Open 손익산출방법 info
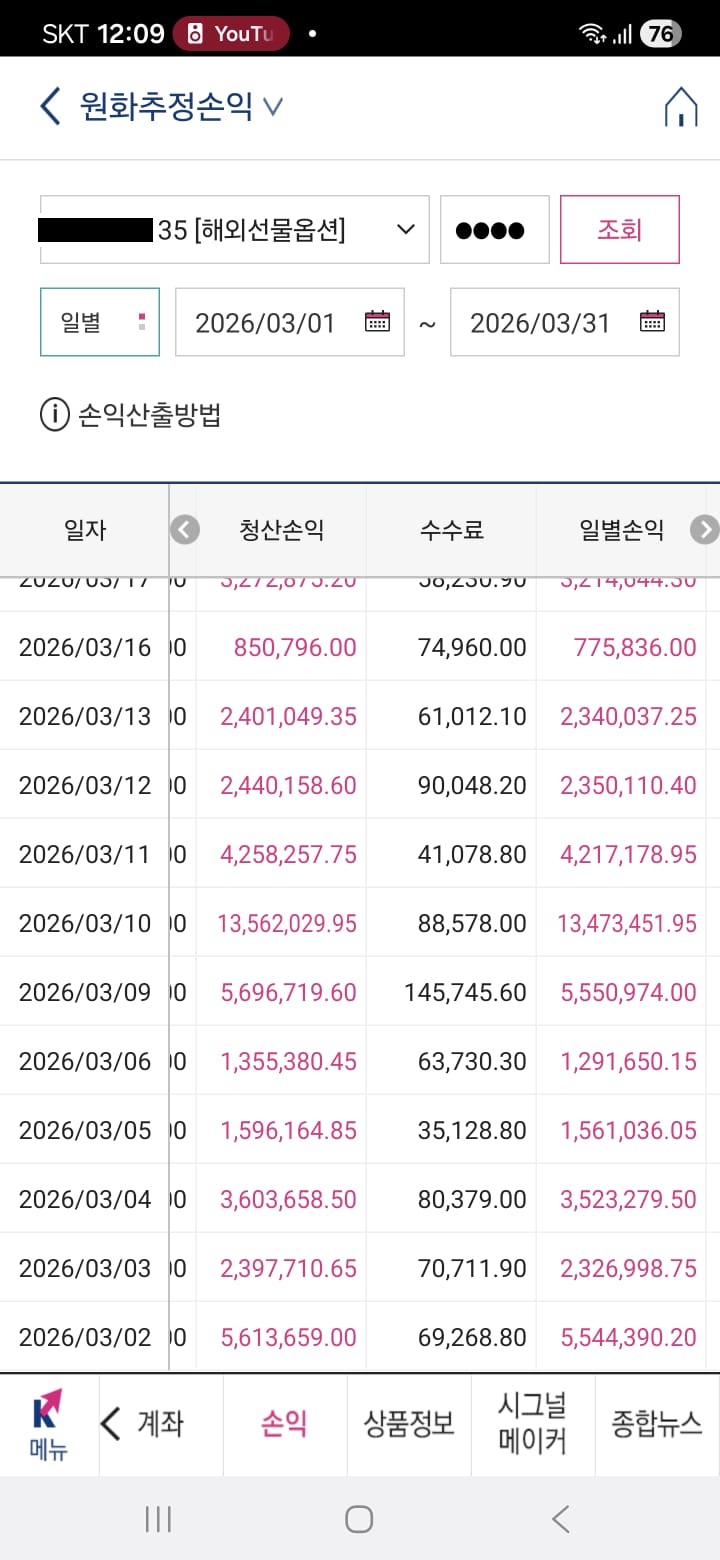 click(x=130, y=414)
